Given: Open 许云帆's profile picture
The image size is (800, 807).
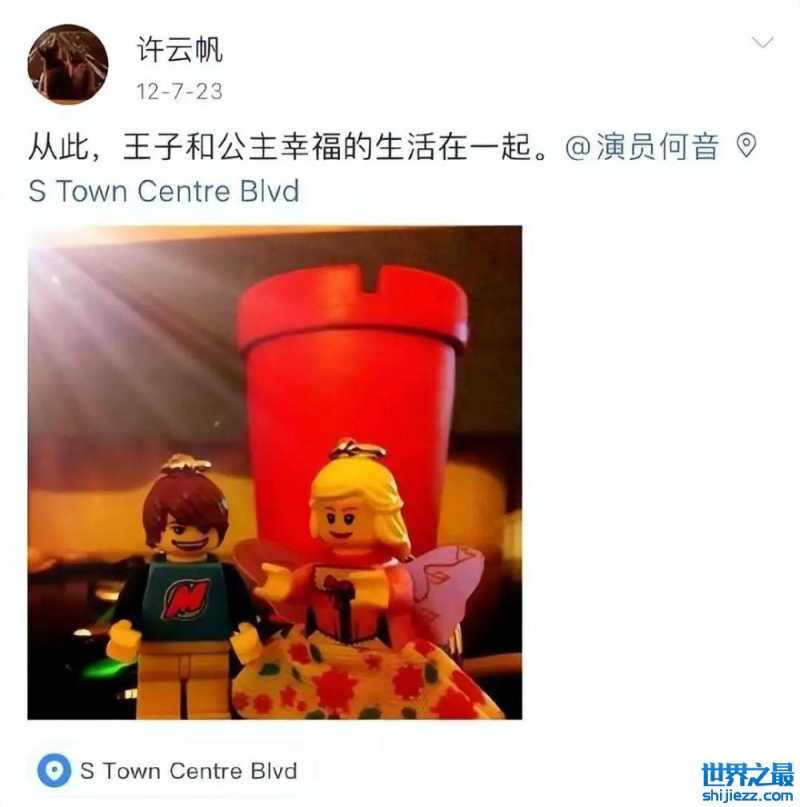Looking at the screenshot, I should (67, 64).
